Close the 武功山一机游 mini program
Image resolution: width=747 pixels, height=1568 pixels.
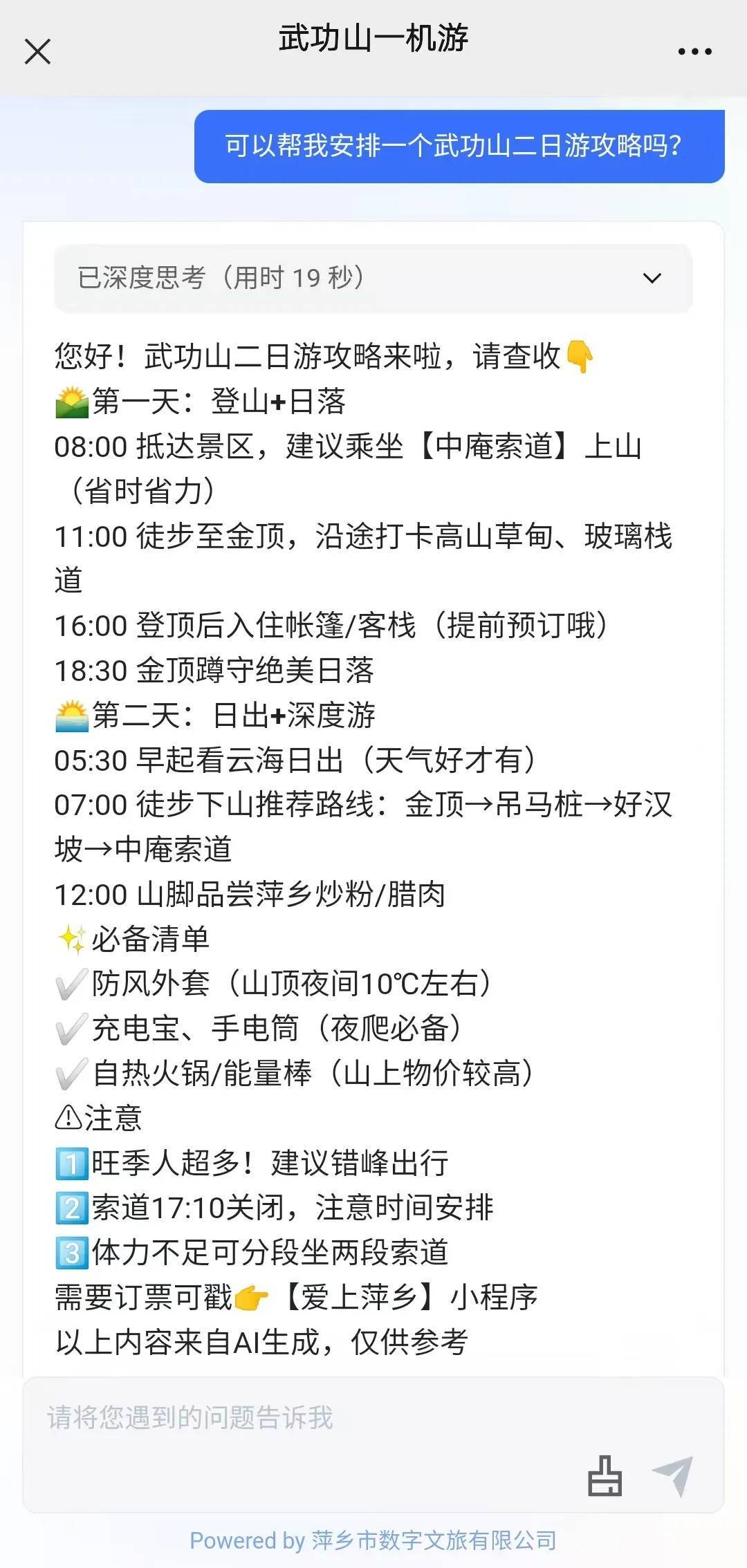coord(37,51)
